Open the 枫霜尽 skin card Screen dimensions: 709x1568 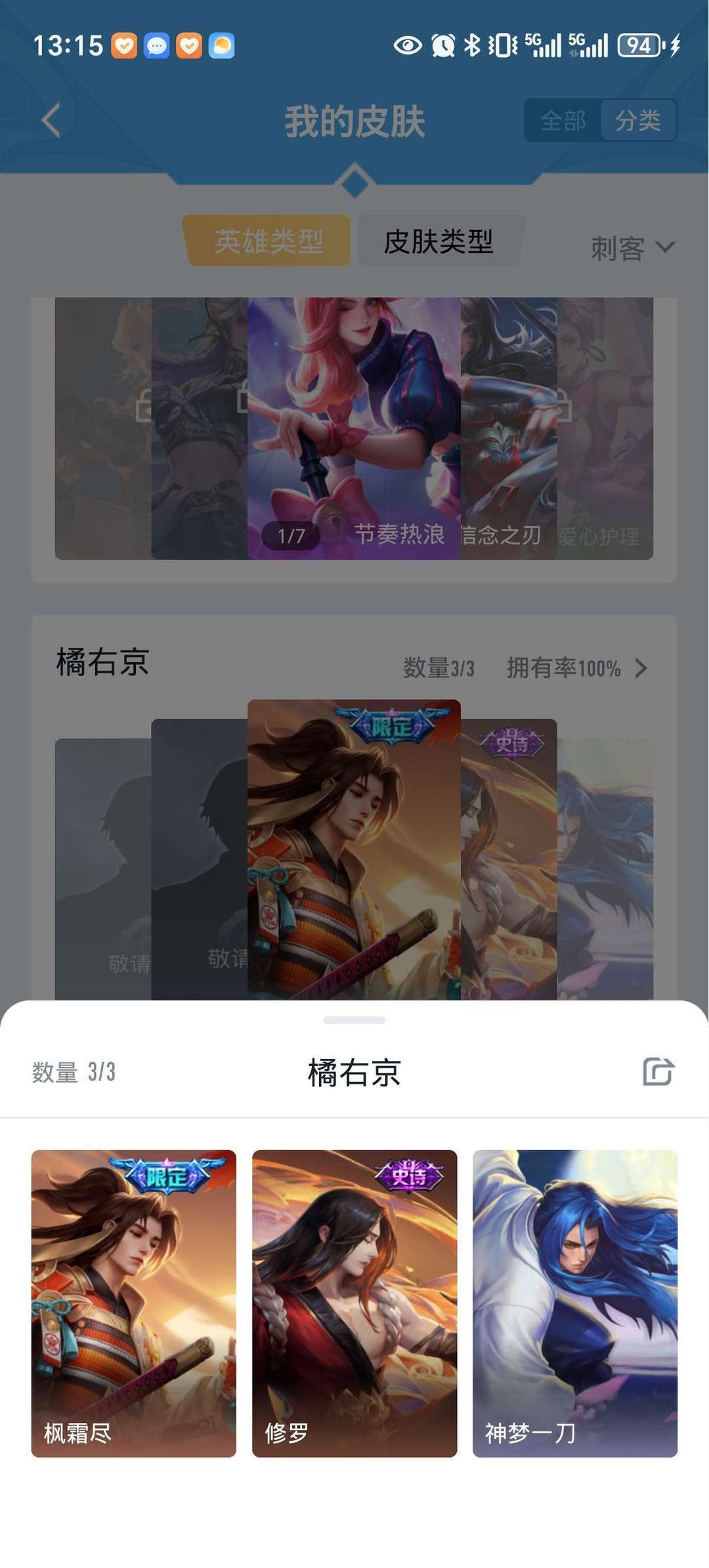click(x=134, y=1303)
